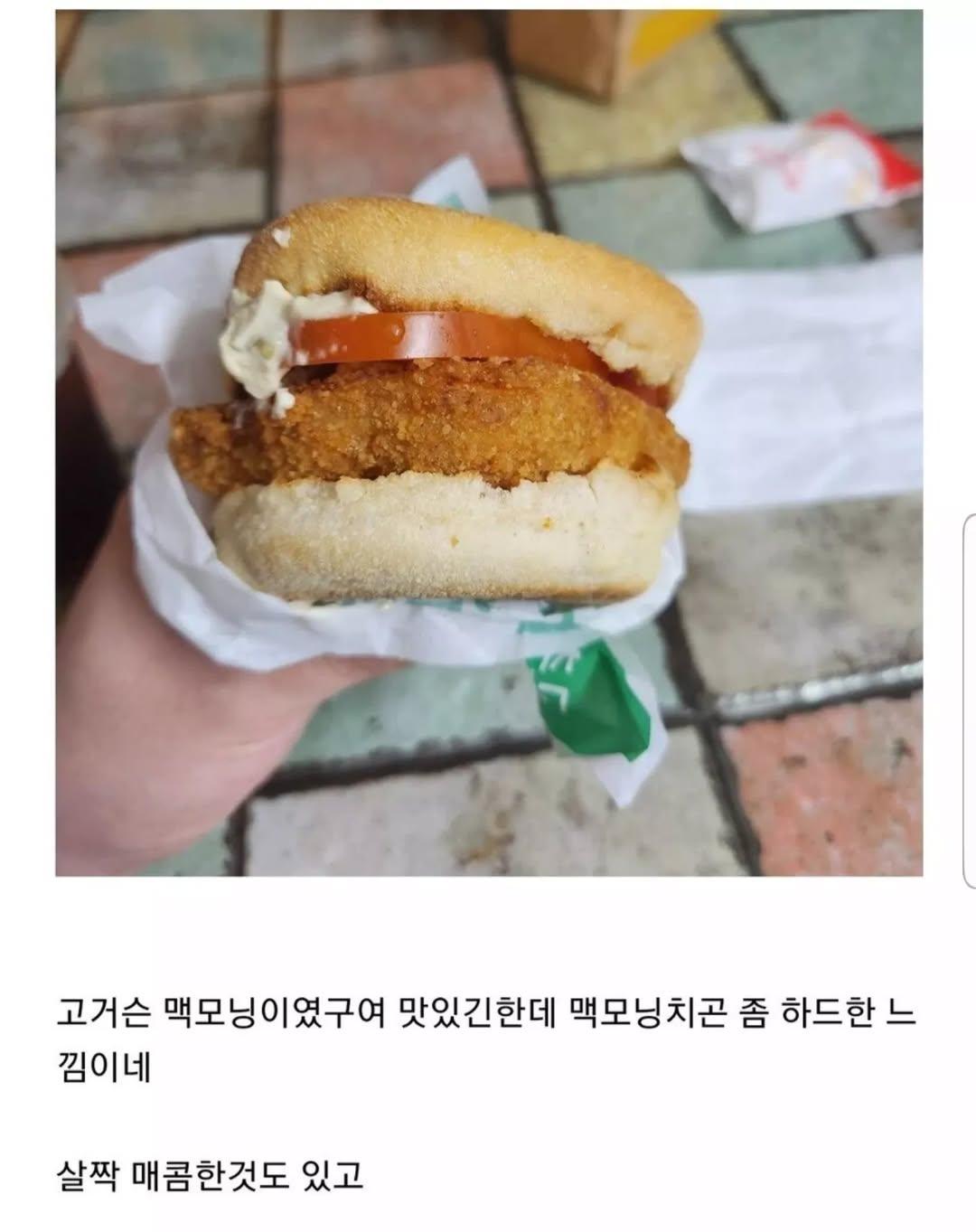Open the muffin sandwich photo in the post

pos(488,443)
